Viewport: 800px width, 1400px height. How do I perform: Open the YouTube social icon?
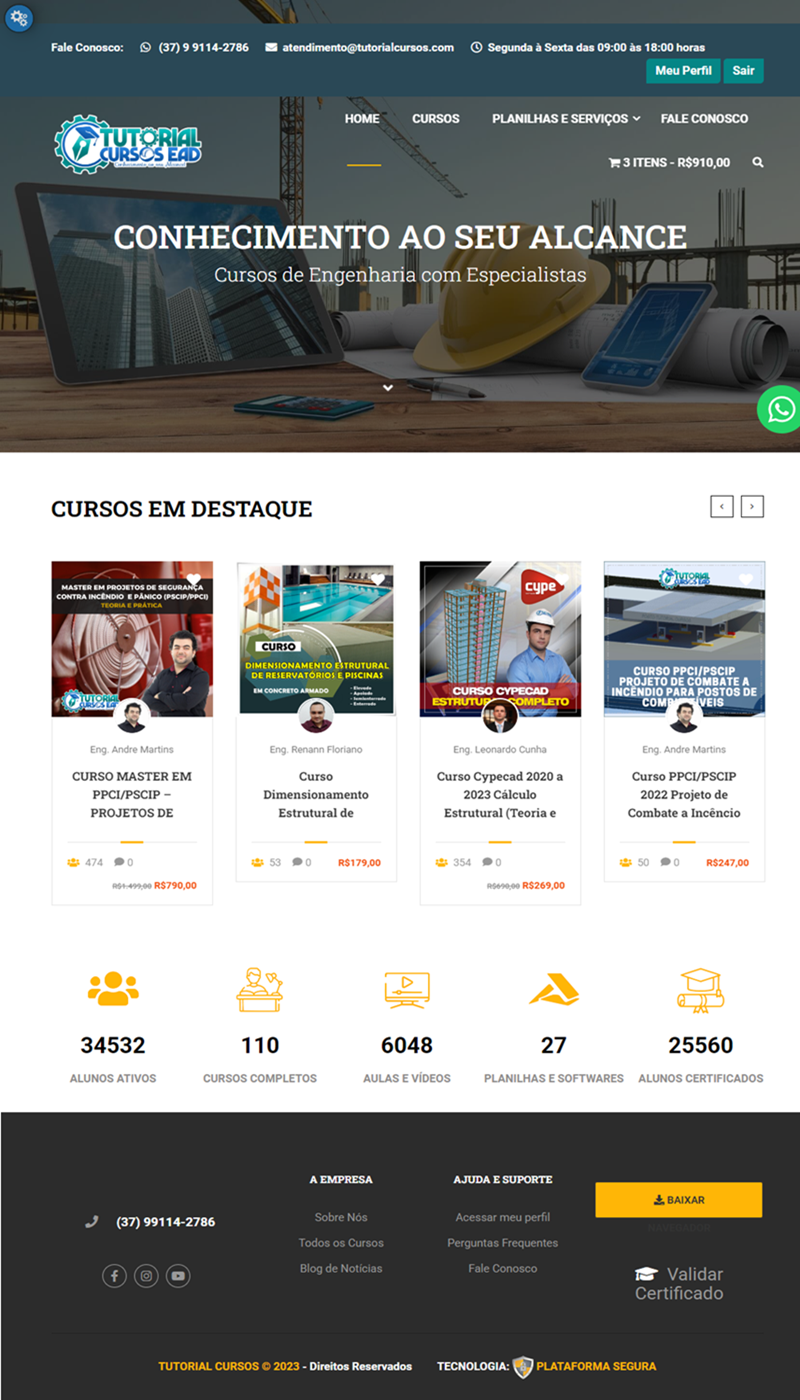[178, 1275]
